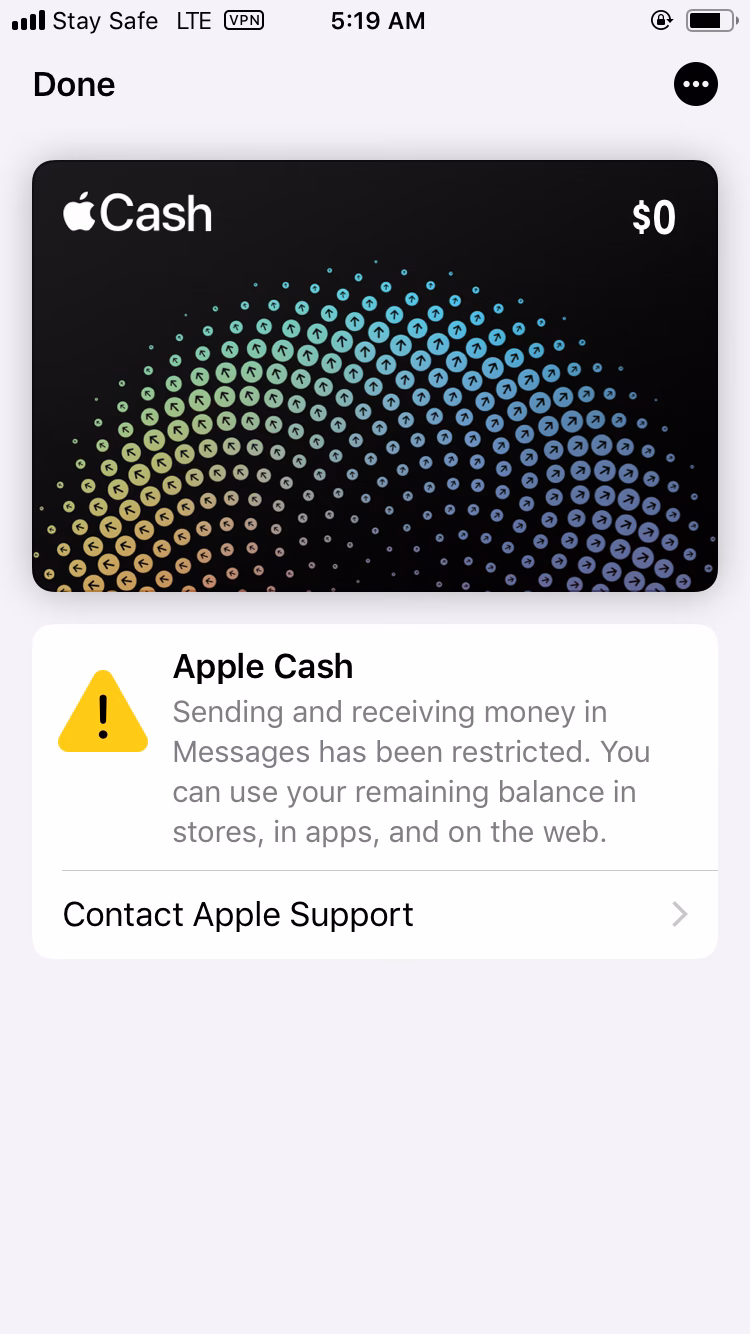Tap the cellular signal bars
The image size is (750, 1334).
pos(28,18)
